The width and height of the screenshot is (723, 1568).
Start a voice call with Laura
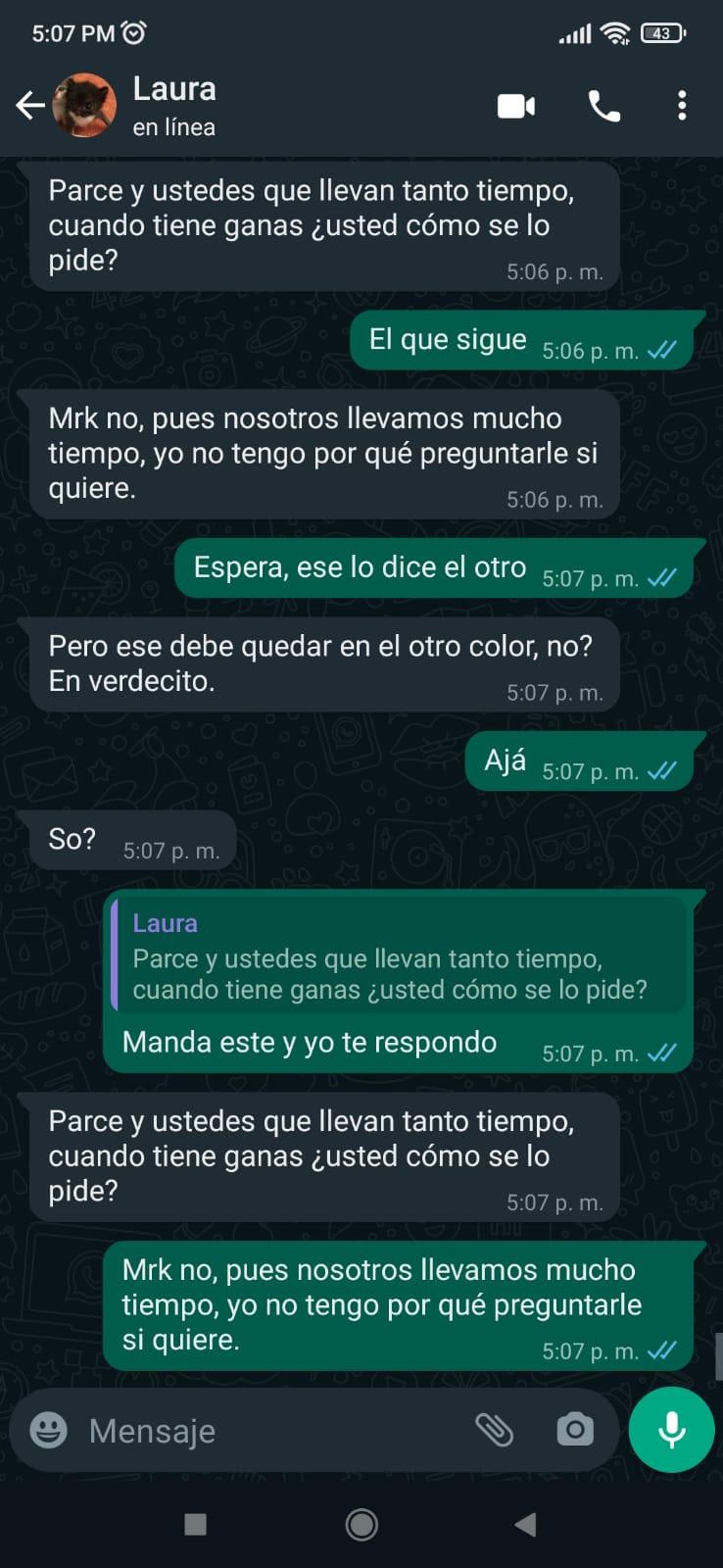tap(603, 106)
